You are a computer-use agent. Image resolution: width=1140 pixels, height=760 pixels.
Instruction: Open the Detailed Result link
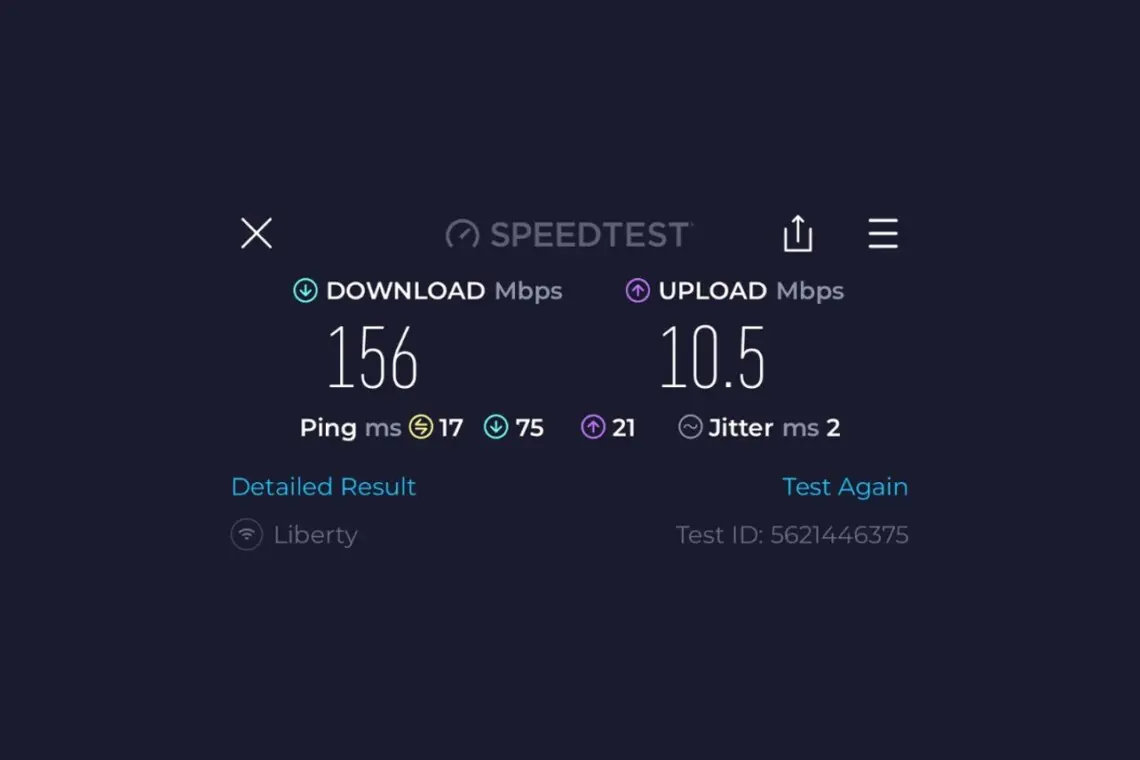pos(323,487)
